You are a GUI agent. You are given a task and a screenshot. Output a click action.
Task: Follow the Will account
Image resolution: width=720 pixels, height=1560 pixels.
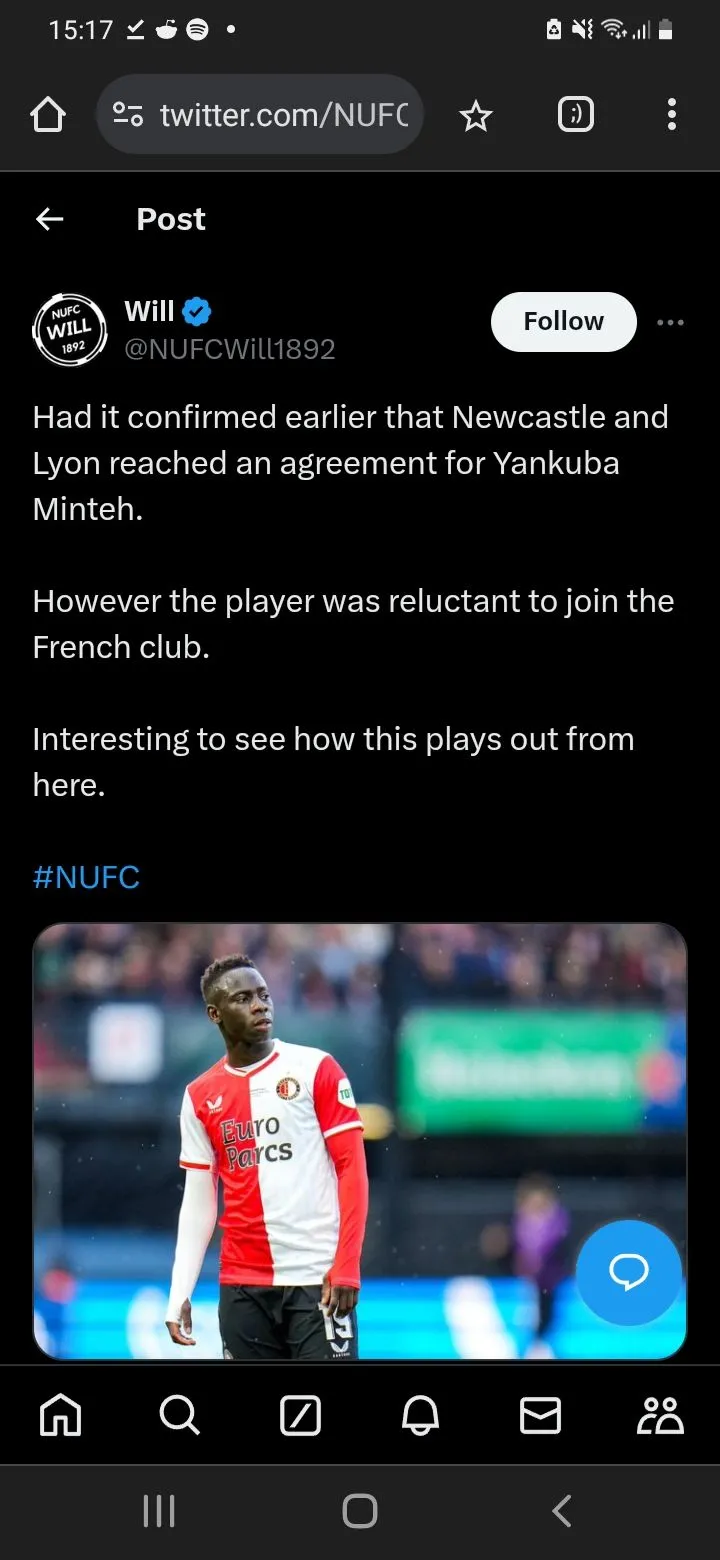pos(563,322)
